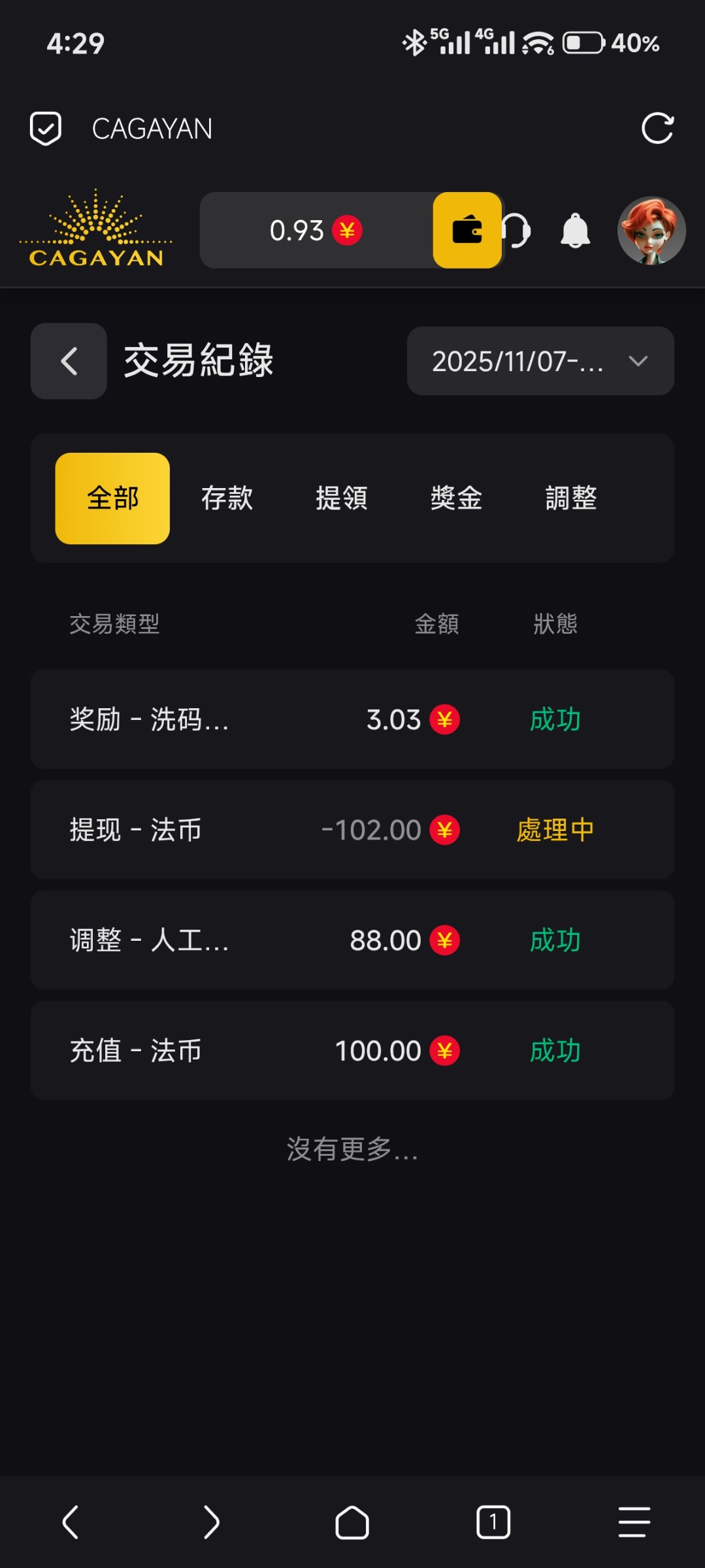Go back from 交易紀錄 page
This screenshot has width=705, height=1568.
pyautogui.click(x=69, y=361)
